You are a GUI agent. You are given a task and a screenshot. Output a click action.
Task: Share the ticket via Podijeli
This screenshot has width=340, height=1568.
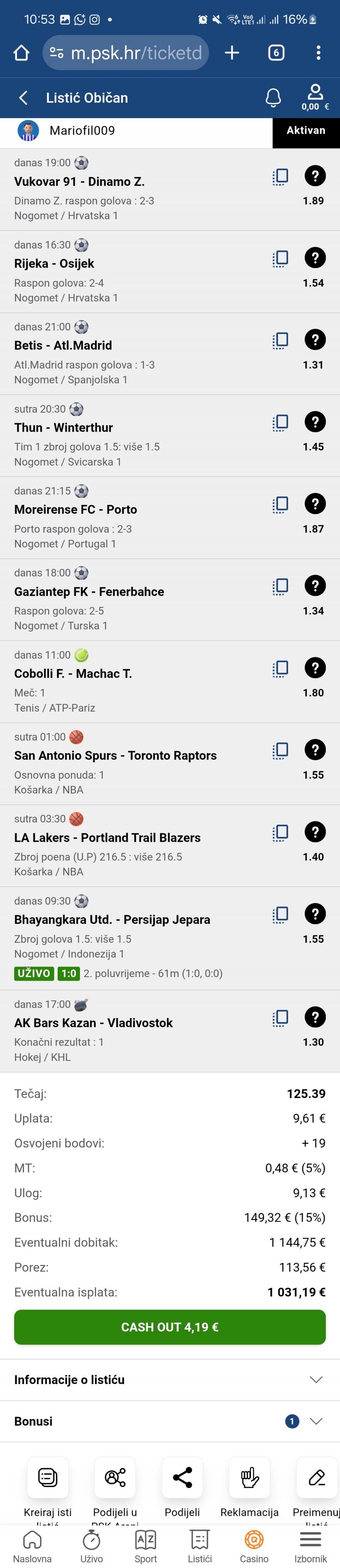pos(182,1478)
